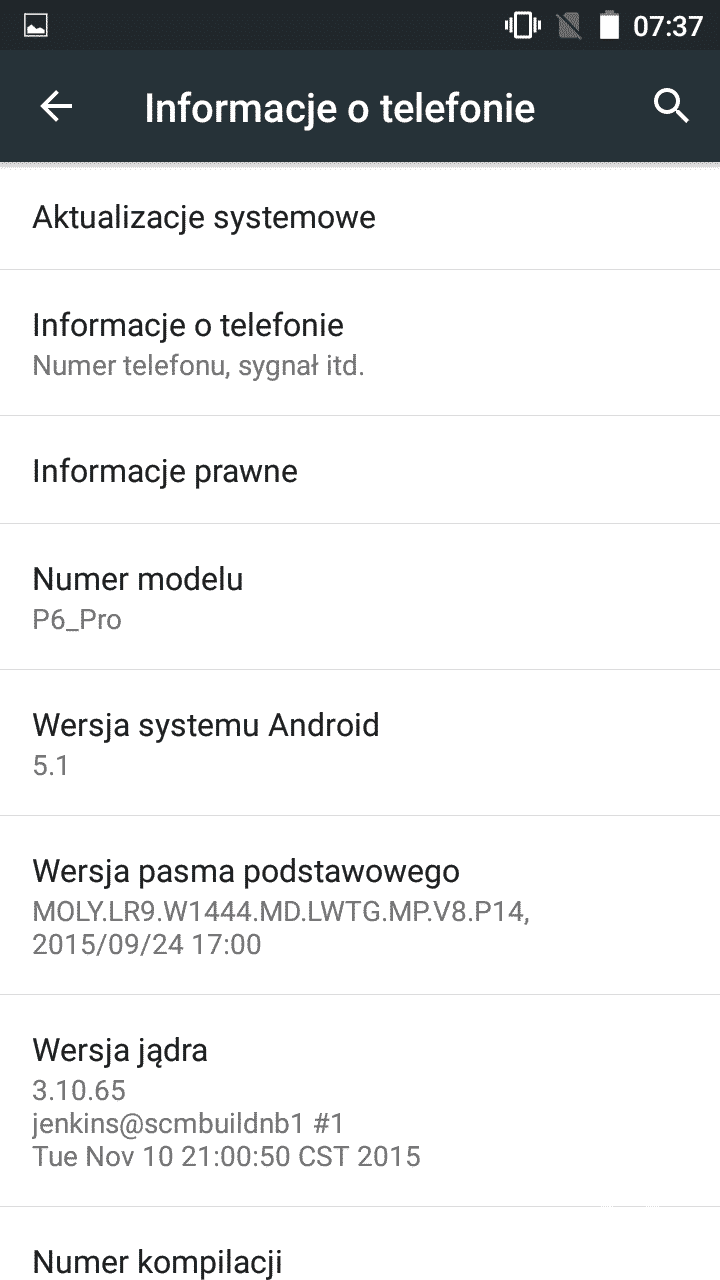Open the settings search magnifier
720x1280 pixels.
670,106
